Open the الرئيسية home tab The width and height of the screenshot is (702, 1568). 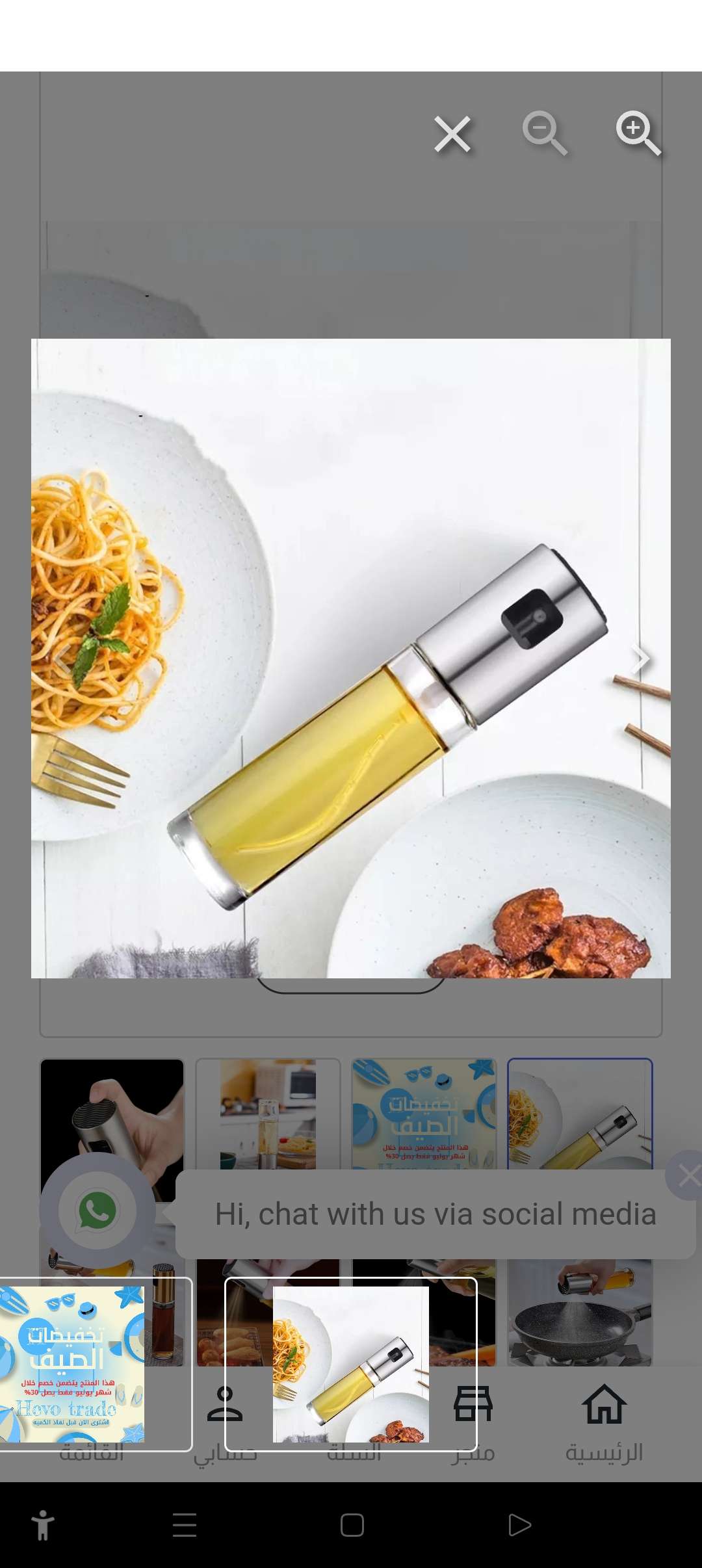(604, 1422)
